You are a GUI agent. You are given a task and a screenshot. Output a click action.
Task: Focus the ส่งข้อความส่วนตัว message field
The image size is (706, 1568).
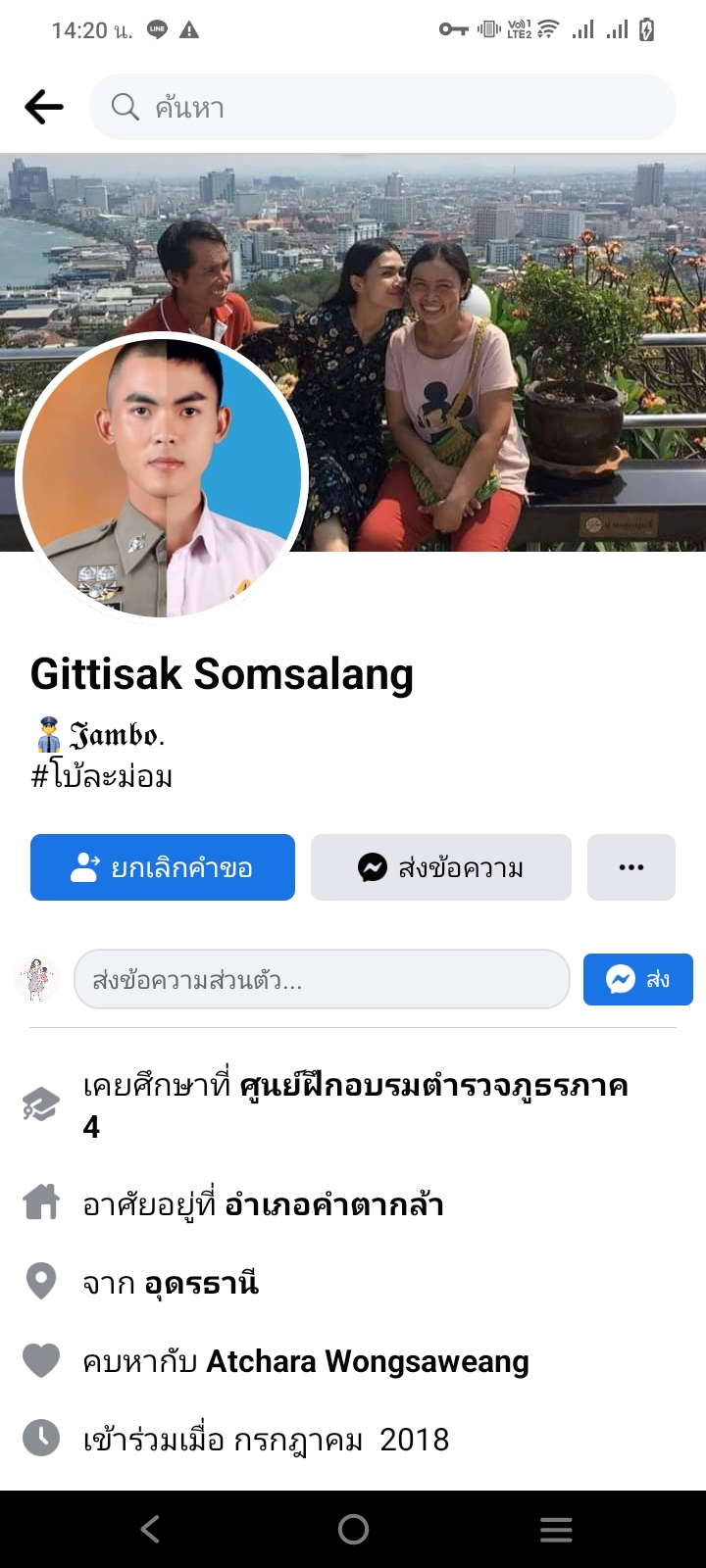click(322, 979)
